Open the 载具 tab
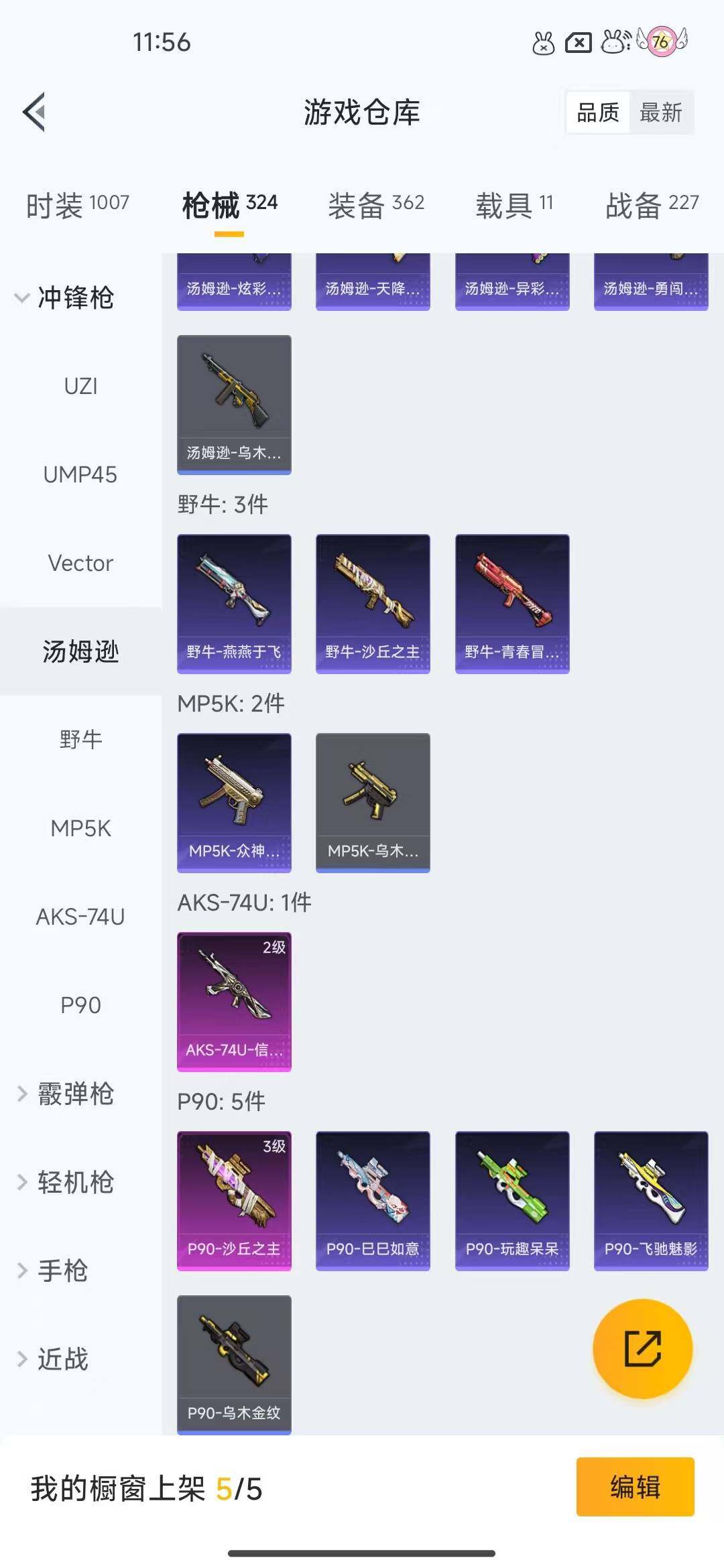Viewport: 724px width, 1568px height. (514, 205)
